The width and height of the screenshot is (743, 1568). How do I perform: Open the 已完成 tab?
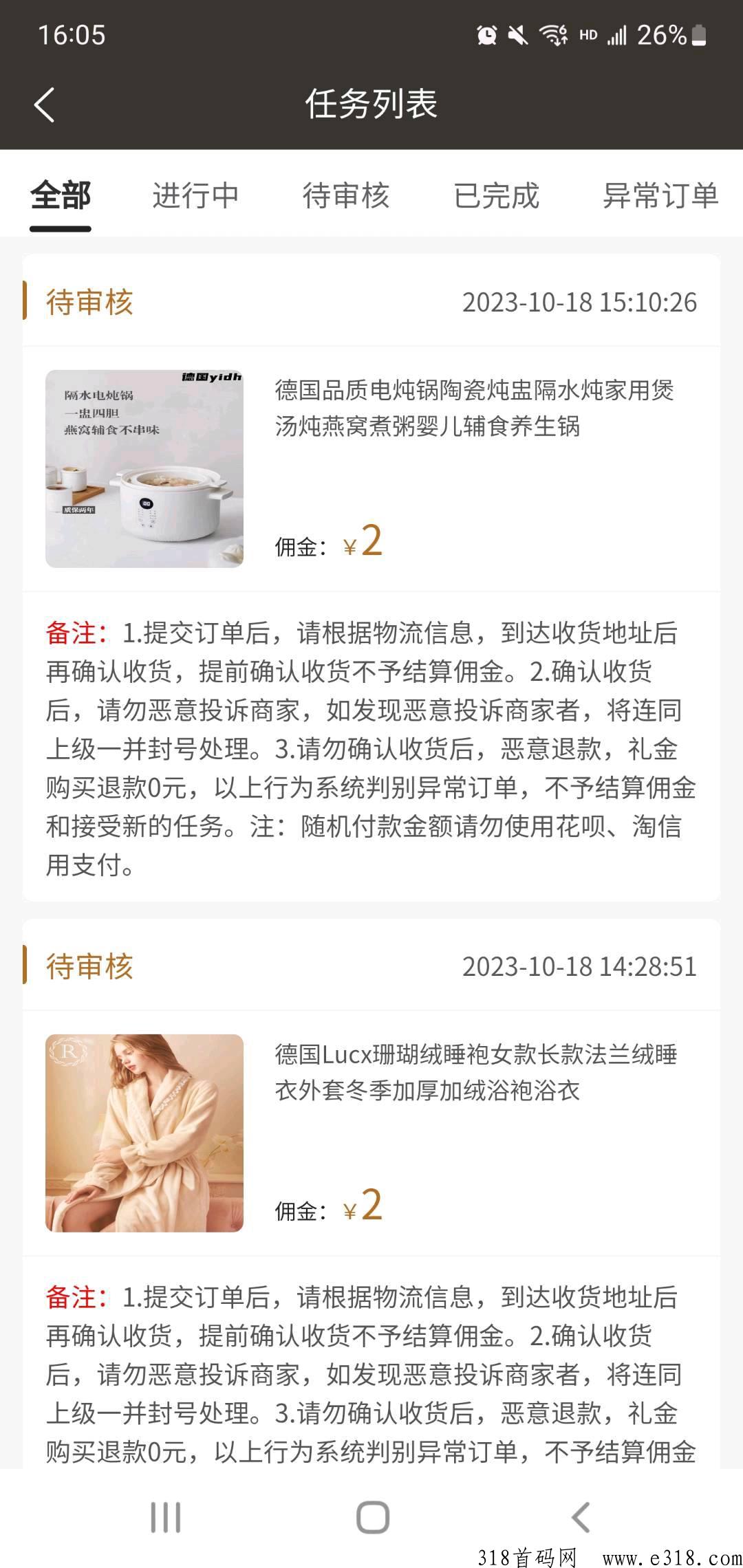(496, 196)
